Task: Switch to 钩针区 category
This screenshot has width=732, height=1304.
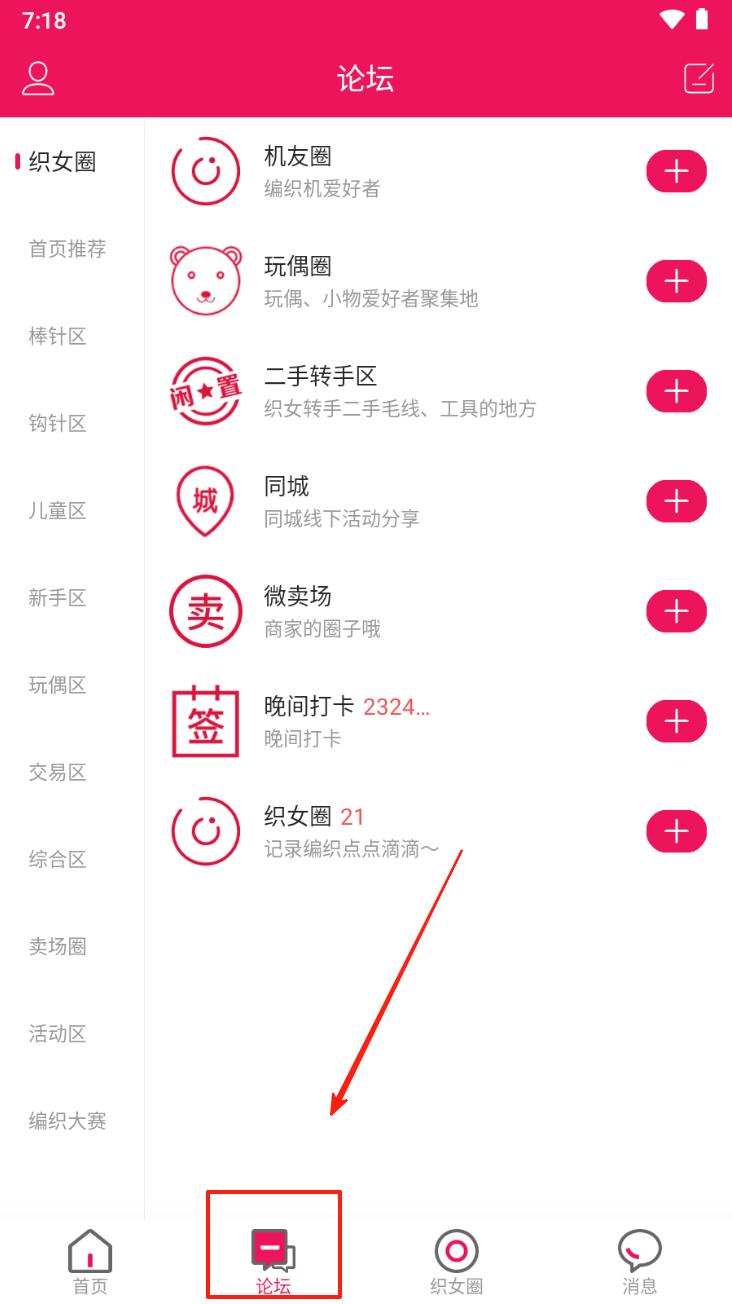Action: tap(58, 424)
